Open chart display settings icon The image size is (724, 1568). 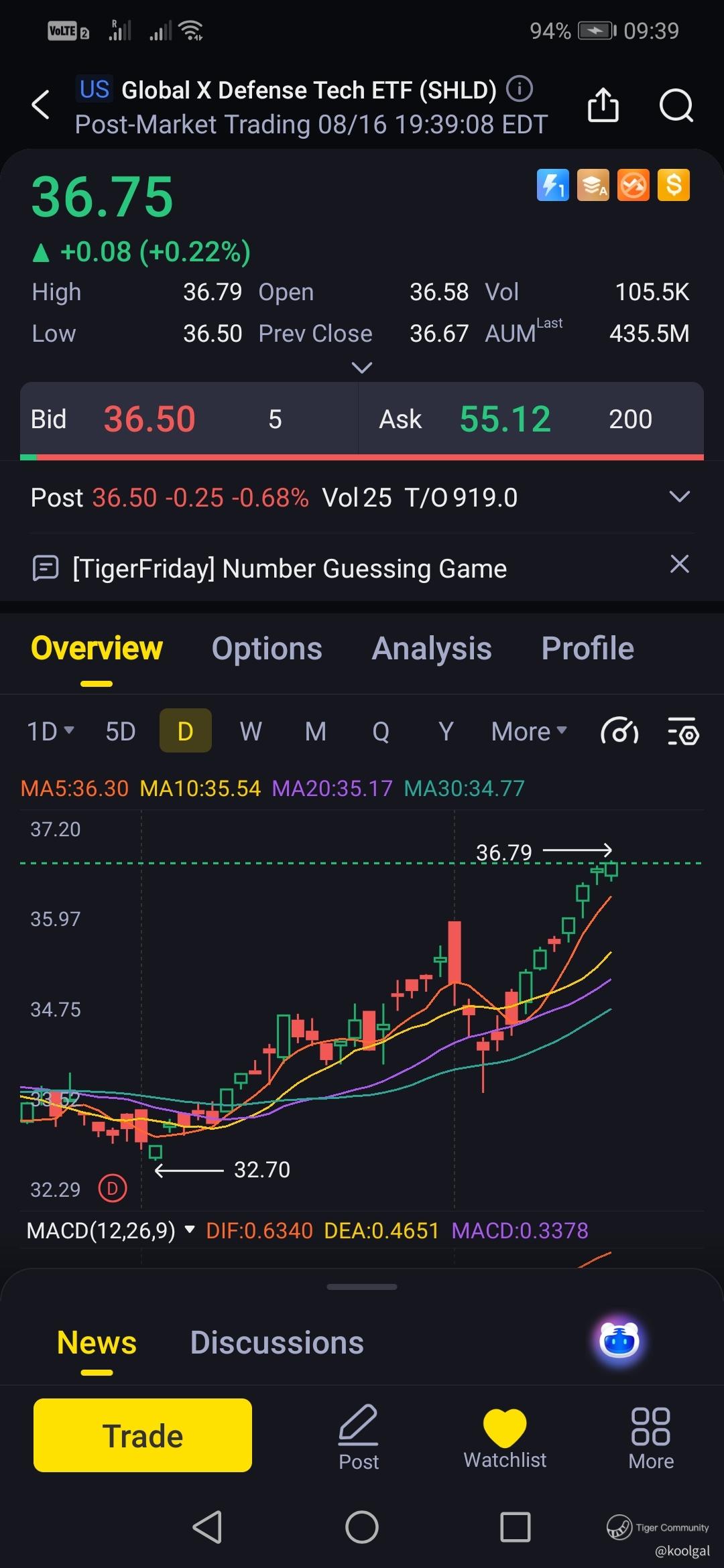click(683, 731)
